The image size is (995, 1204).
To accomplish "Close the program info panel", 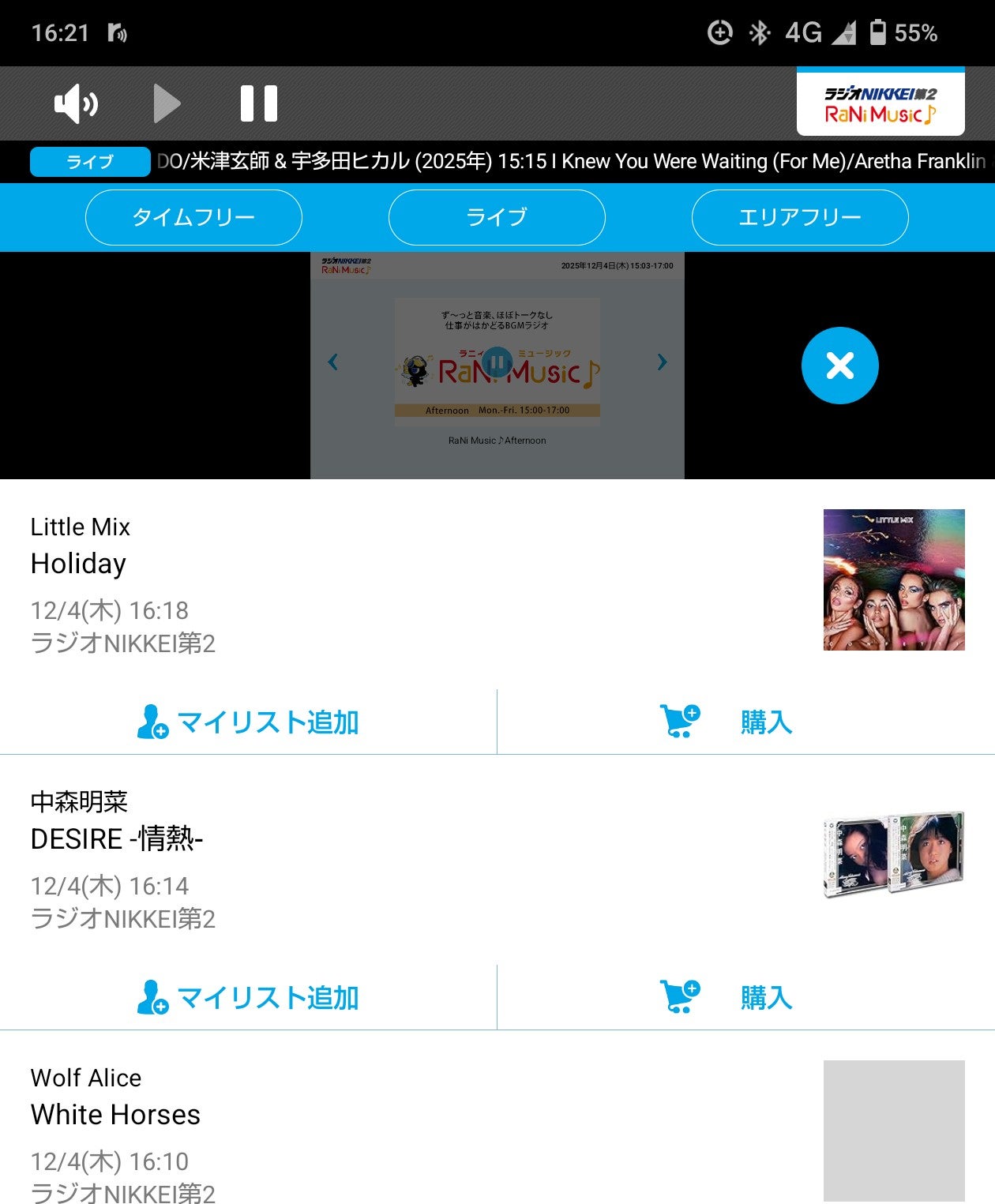I will 839,366.
